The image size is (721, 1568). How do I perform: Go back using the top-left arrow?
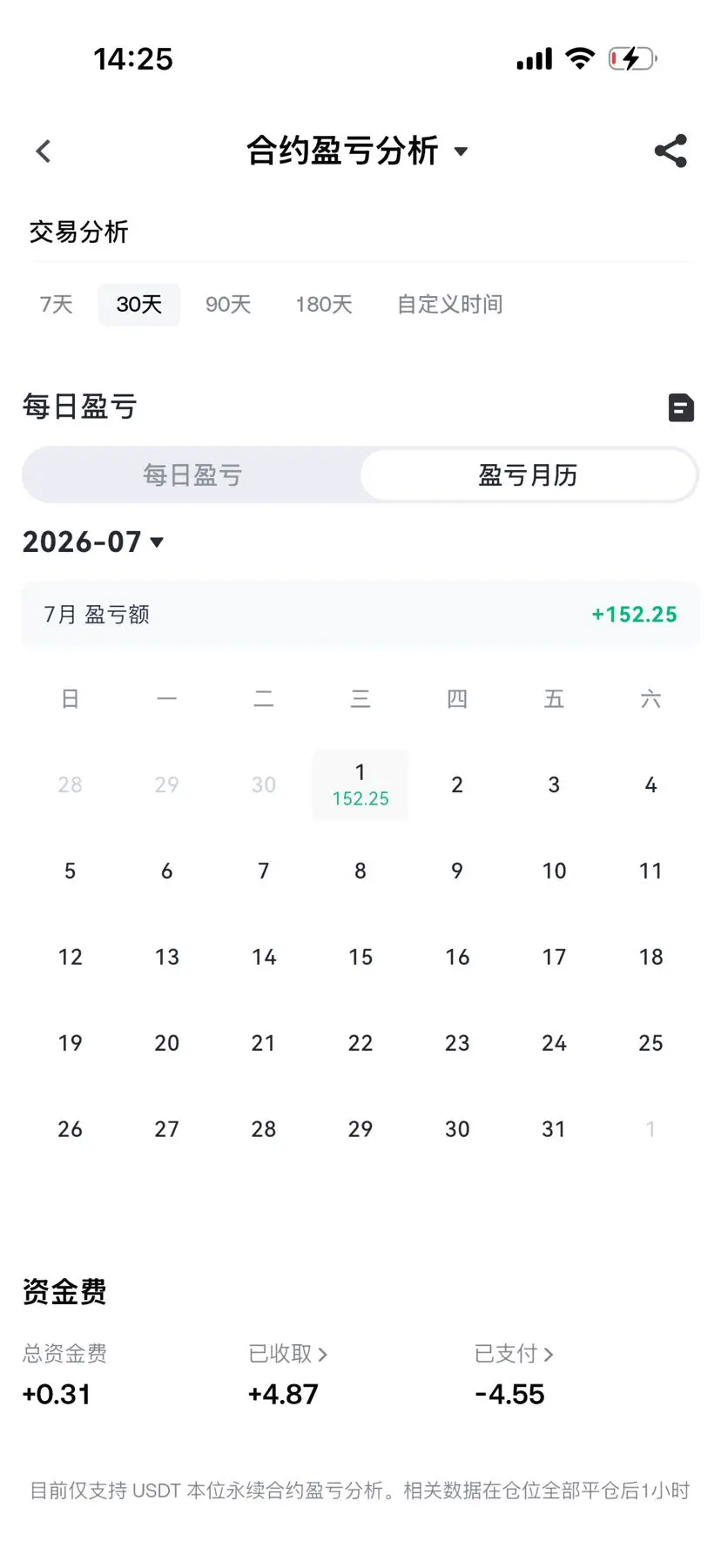click(x=44, y=151)
